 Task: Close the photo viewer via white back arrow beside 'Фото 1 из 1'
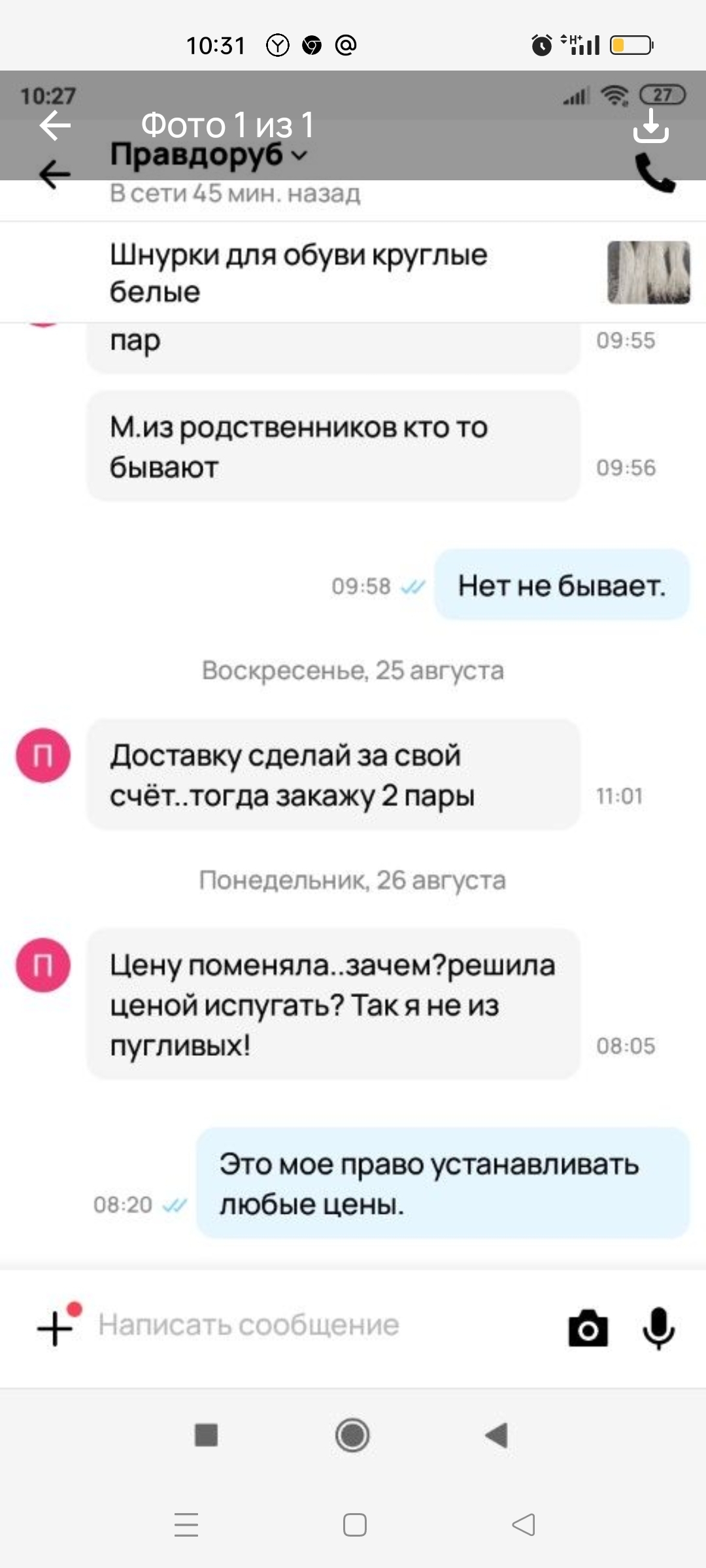pyautogui.click(x=55, y=125)
